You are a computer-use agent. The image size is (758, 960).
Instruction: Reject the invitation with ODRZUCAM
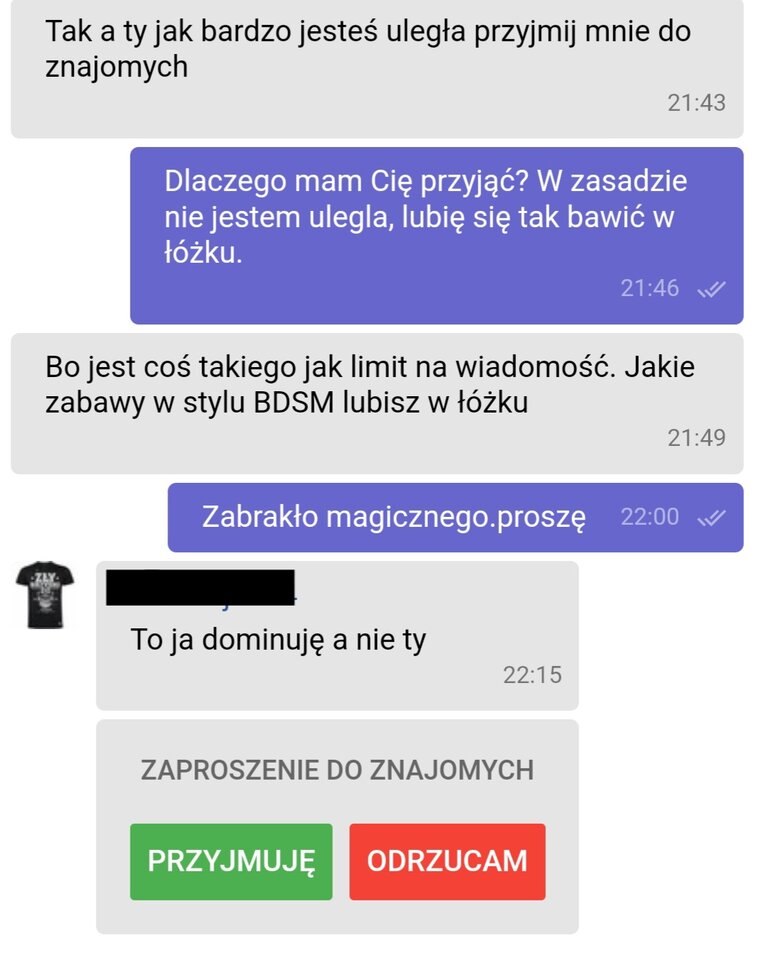click(447, 861)
